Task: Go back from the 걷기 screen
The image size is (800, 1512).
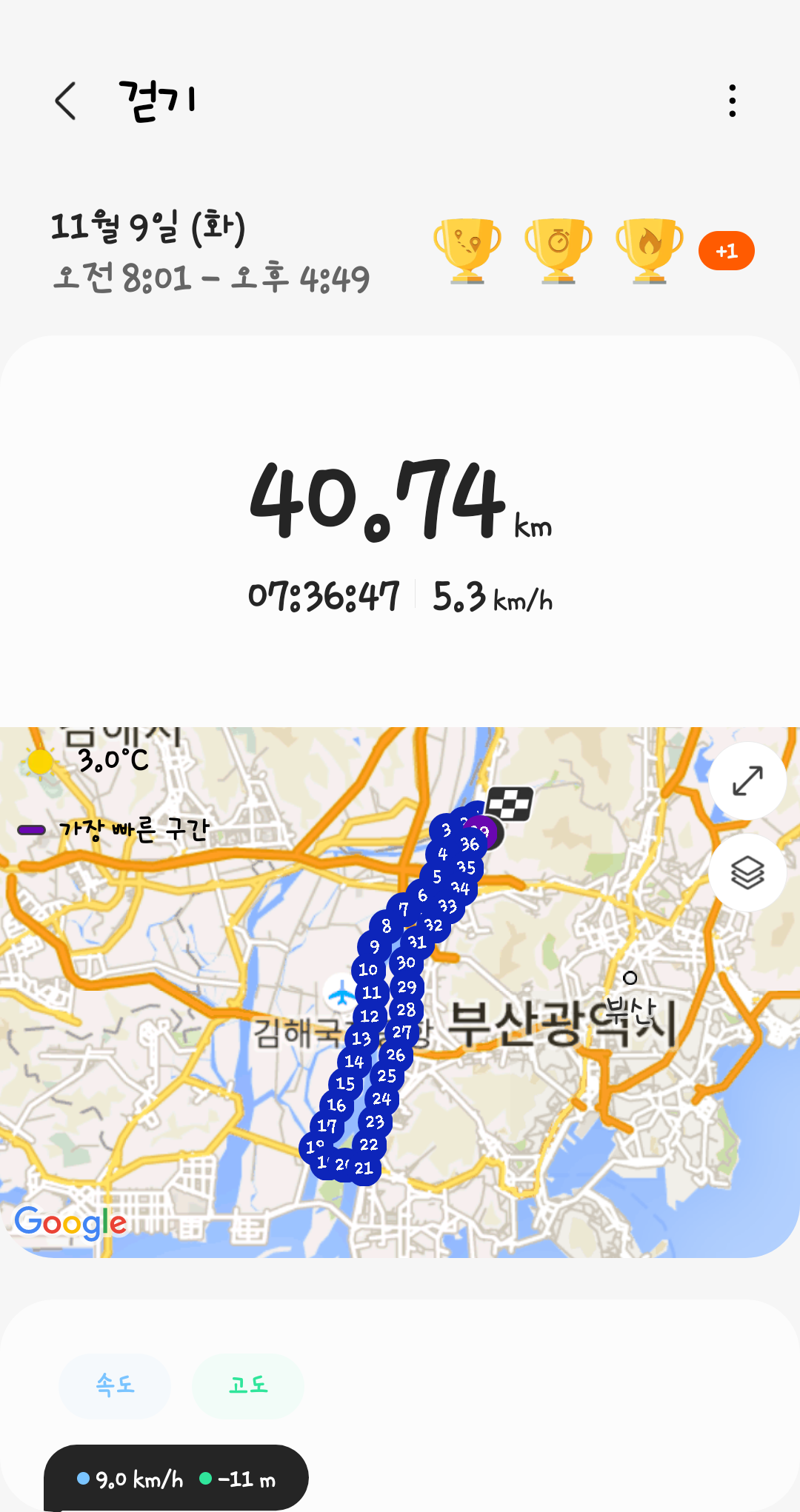Action: (x=66, y=101)
